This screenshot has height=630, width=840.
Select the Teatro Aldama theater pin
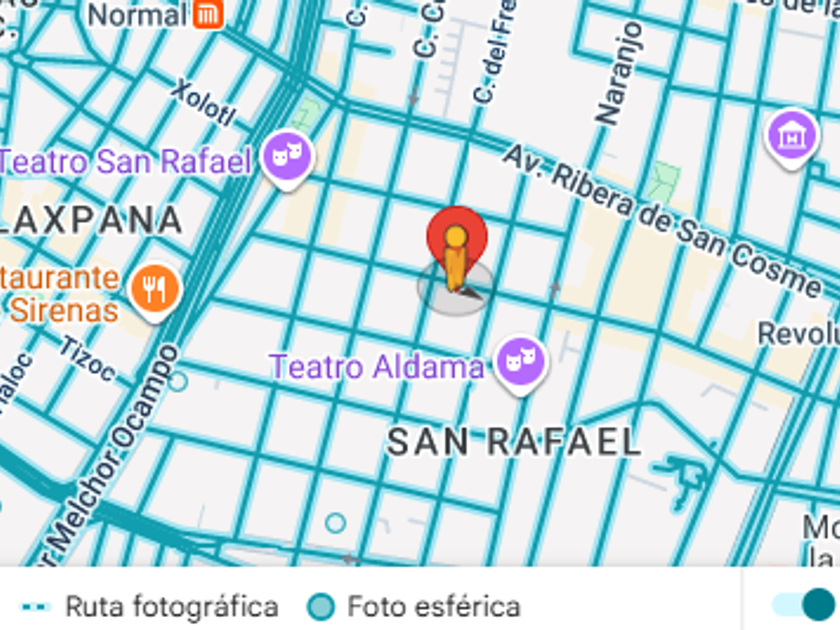click(521, 360)
